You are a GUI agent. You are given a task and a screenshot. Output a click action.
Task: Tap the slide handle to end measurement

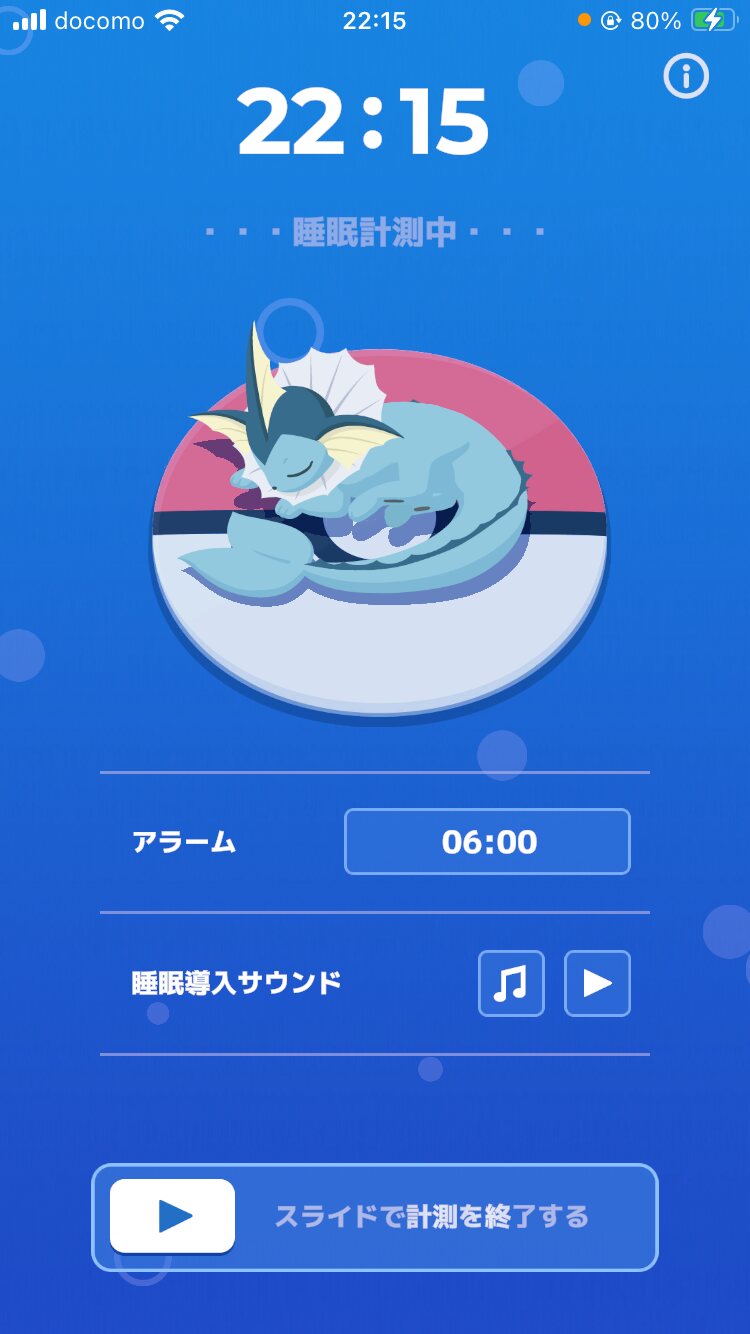(173, 1216)
